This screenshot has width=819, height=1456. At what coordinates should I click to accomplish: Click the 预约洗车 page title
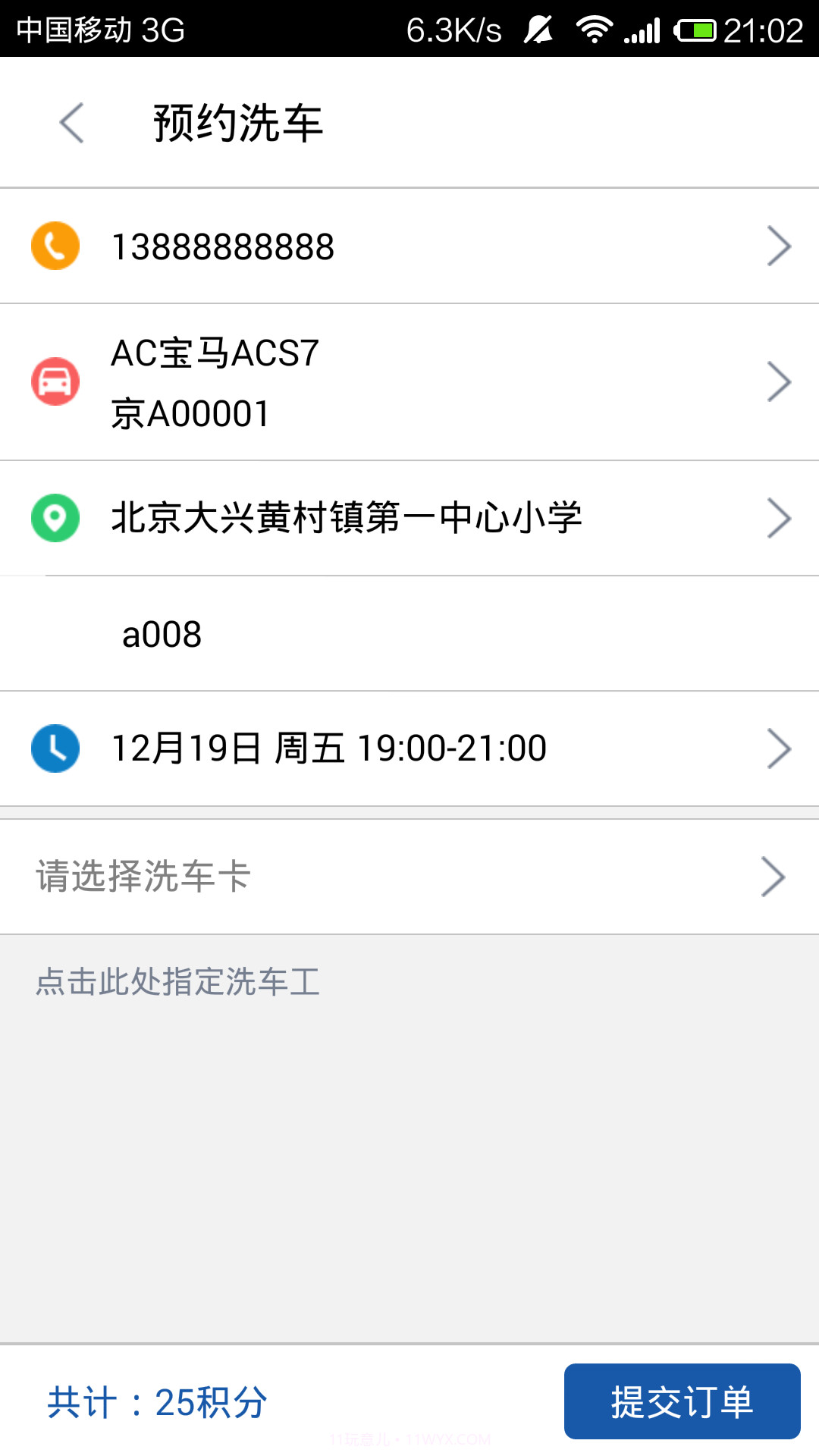(237, 123)
